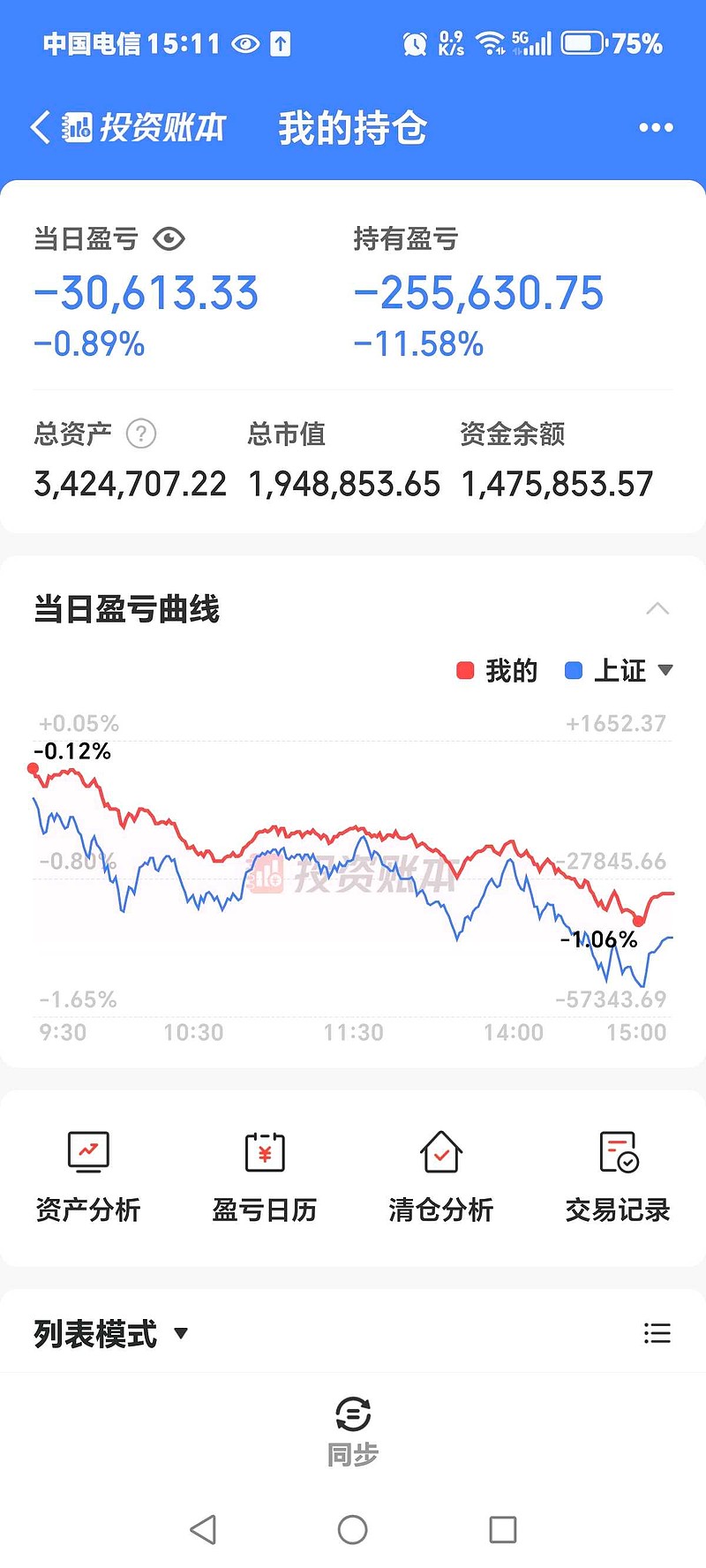Image resolution: width=706 pixels, height=1568 pixels.
Task: Toggle the eye icon to hide profit amounts
Action: click(x=169, y=238)
